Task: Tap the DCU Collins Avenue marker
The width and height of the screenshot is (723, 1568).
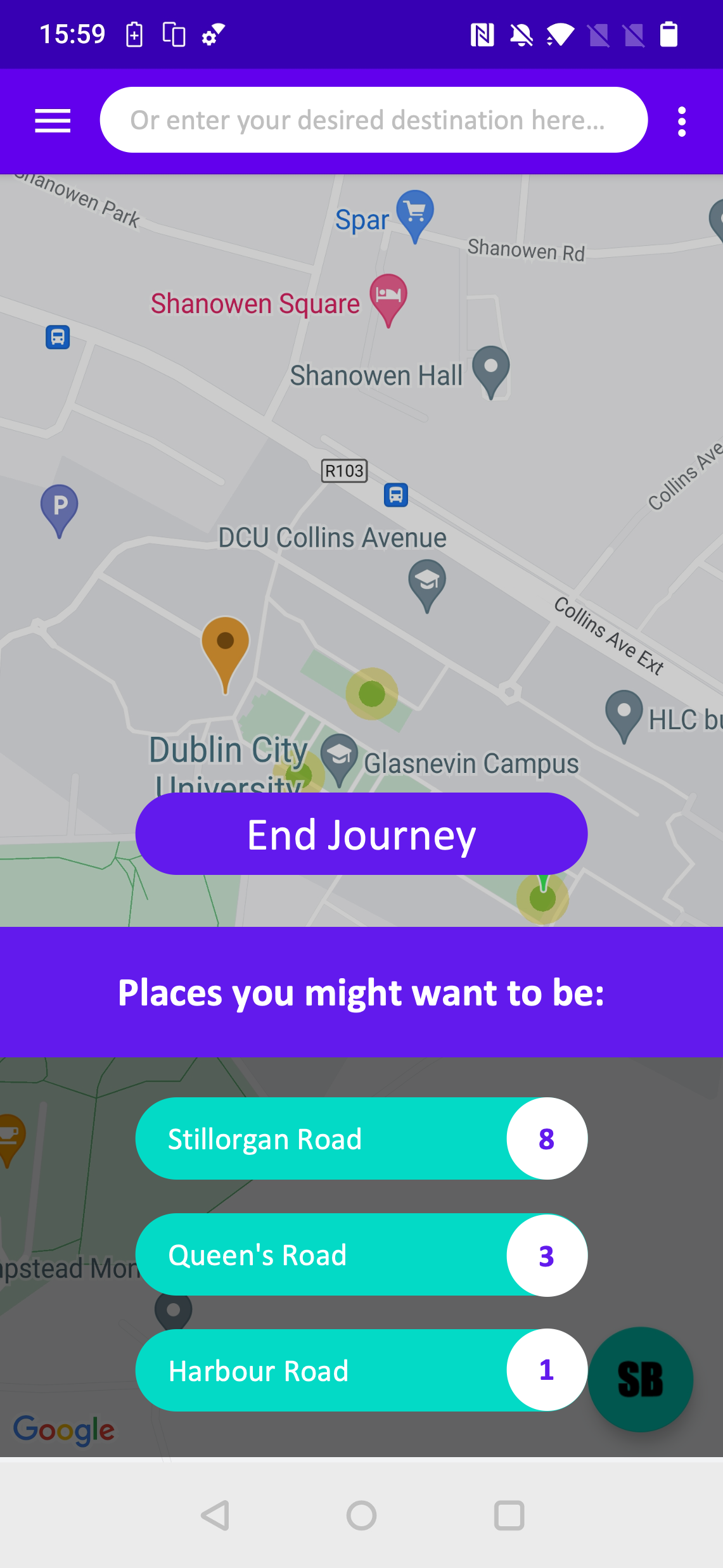Action: point(427,582)
